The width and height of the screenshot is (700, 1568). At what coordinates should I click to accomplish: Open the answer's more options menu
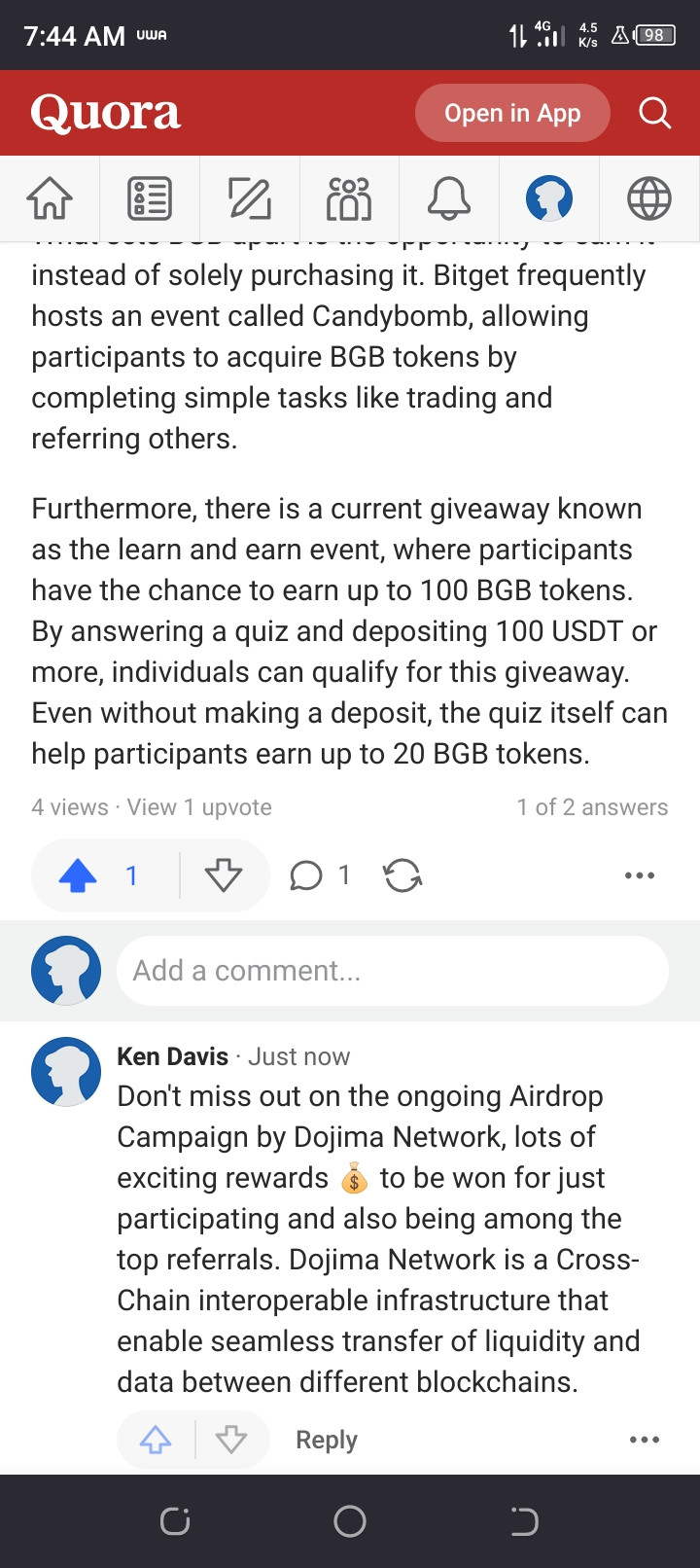click(640, 875)
